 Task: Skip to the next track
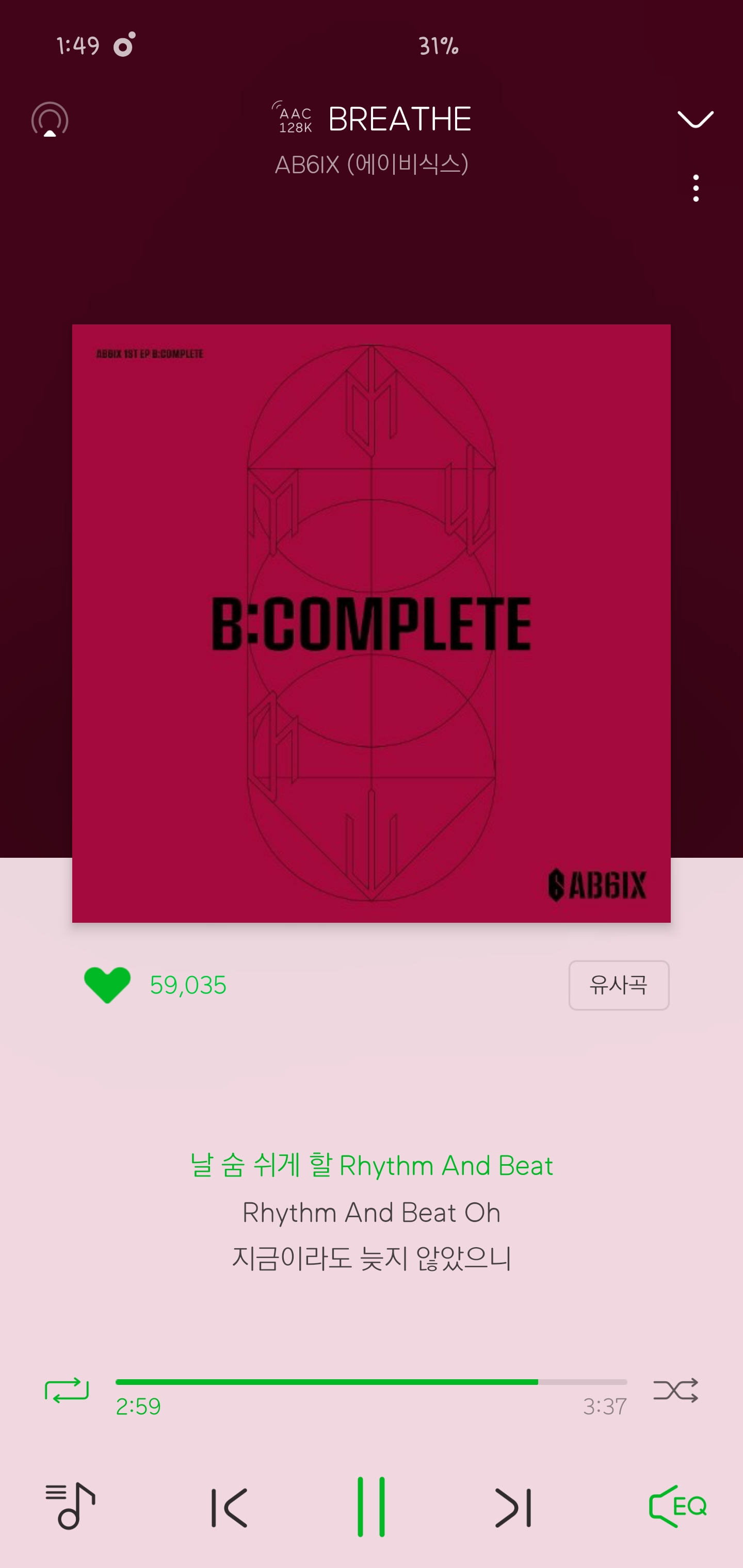click(x=513, y=1508)
